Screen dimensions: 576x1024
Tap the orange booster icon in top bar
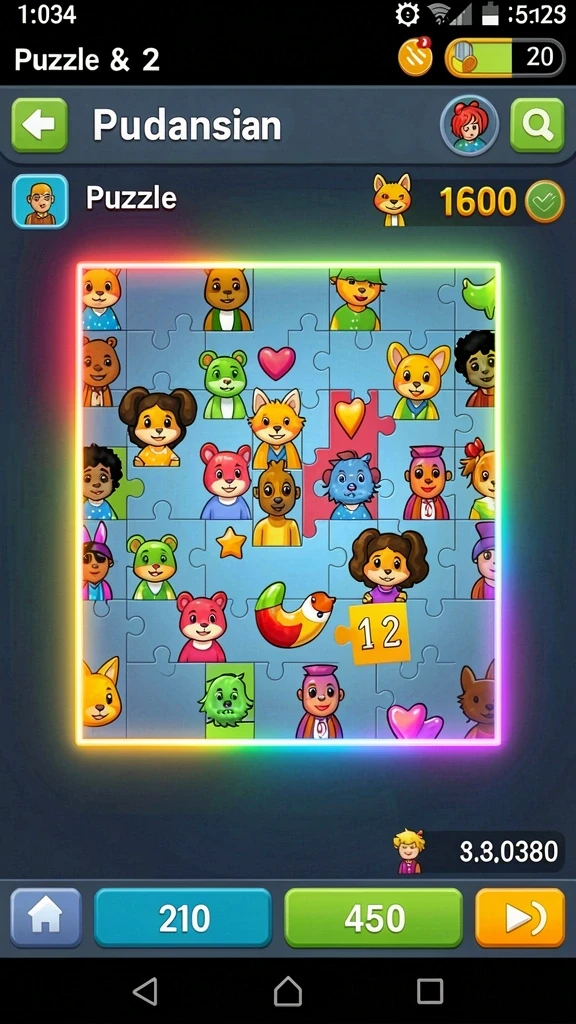(415, 57)
